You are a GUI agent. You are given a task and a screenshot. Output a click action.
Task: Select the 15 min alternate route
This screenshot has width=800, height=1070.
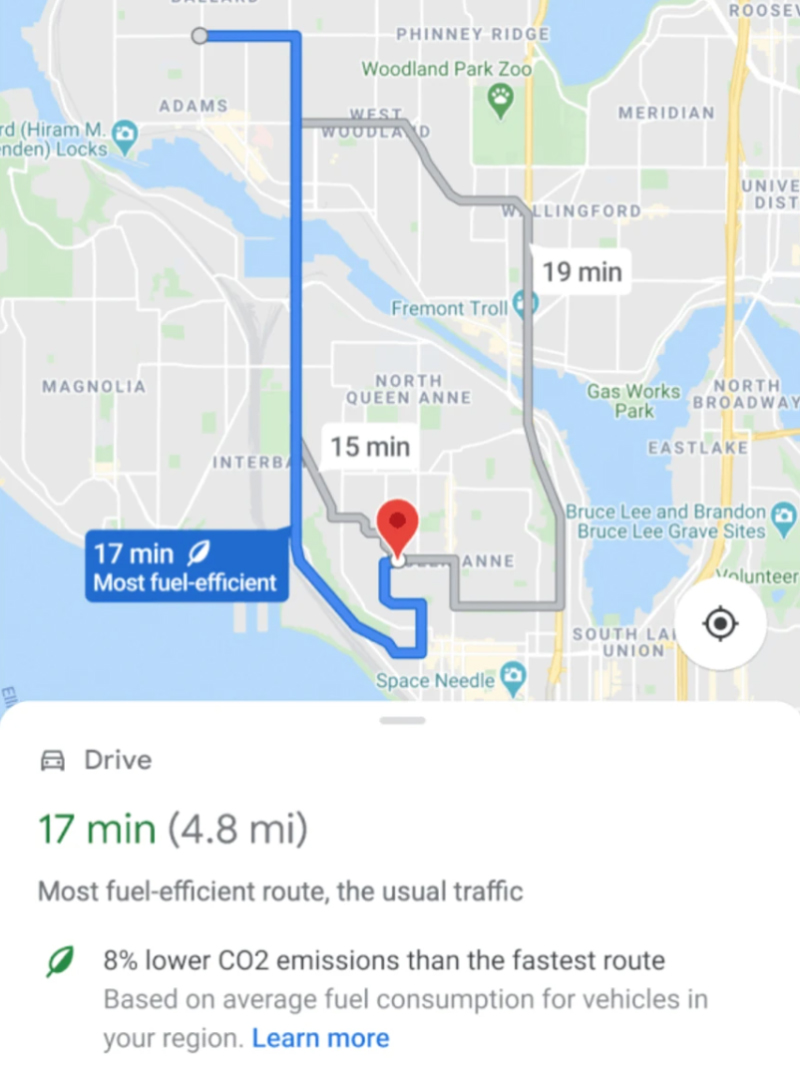pos(370,446)
